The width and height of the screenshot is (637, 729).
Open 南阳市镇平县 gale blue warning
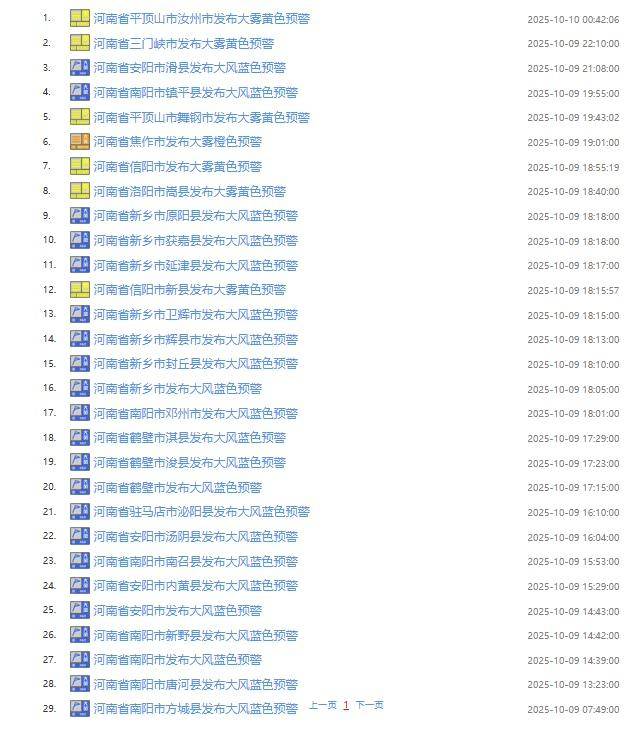(195, 93)
